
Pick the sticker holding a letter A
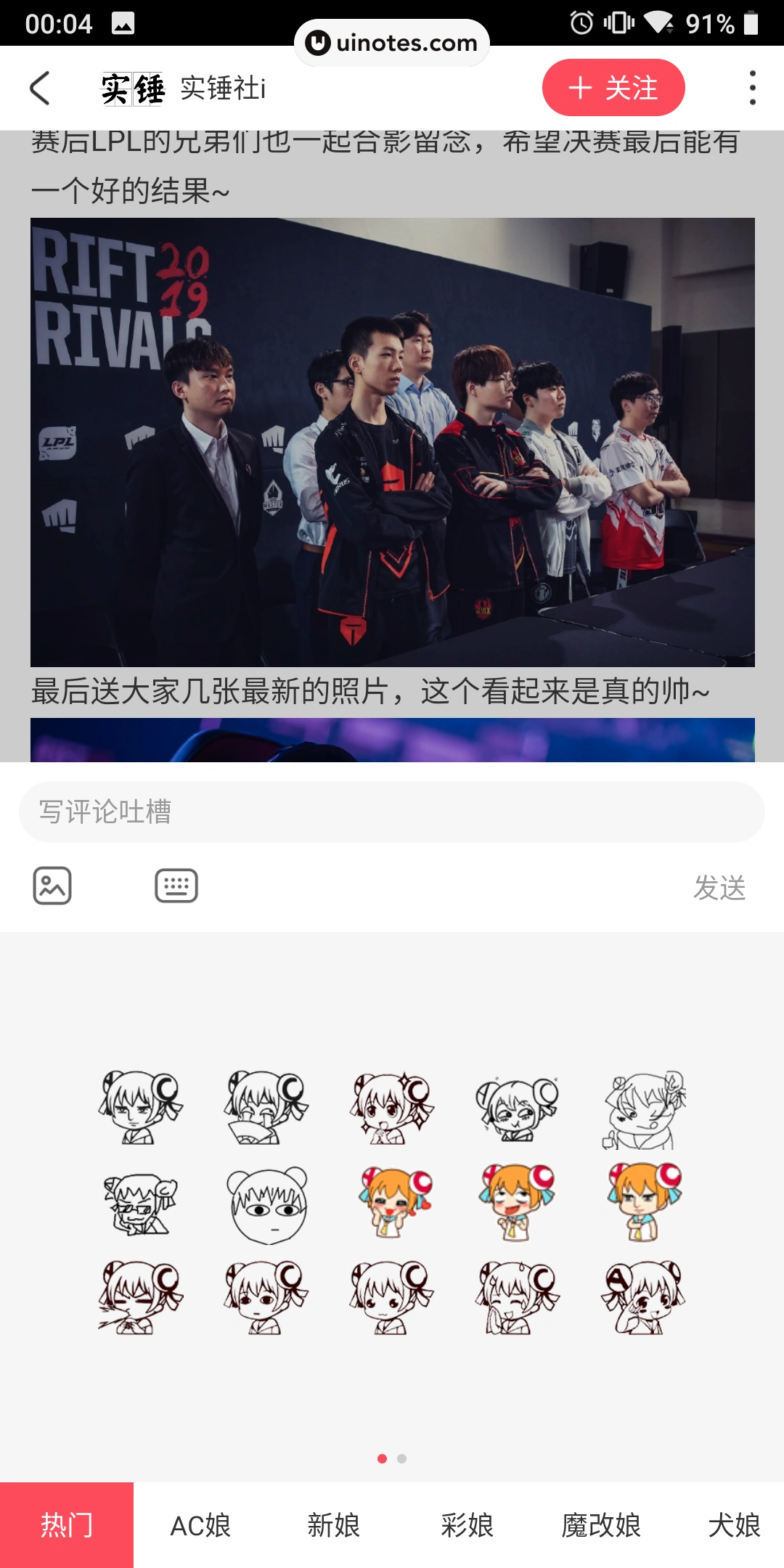pyautogui.click(x=643, y=1298)
